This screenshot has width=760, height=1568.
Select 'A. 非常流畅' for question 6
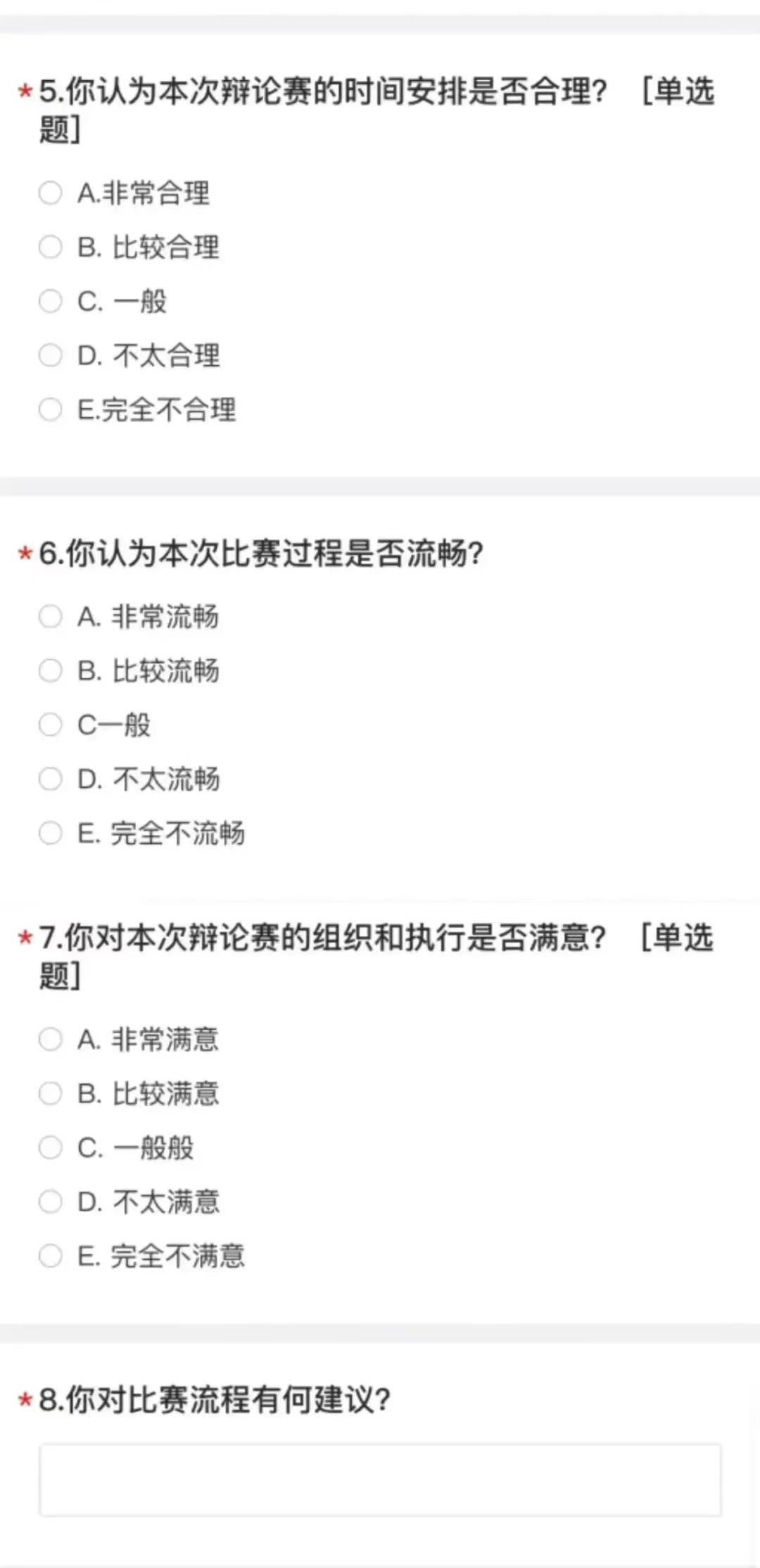click(x=51, y=617)
